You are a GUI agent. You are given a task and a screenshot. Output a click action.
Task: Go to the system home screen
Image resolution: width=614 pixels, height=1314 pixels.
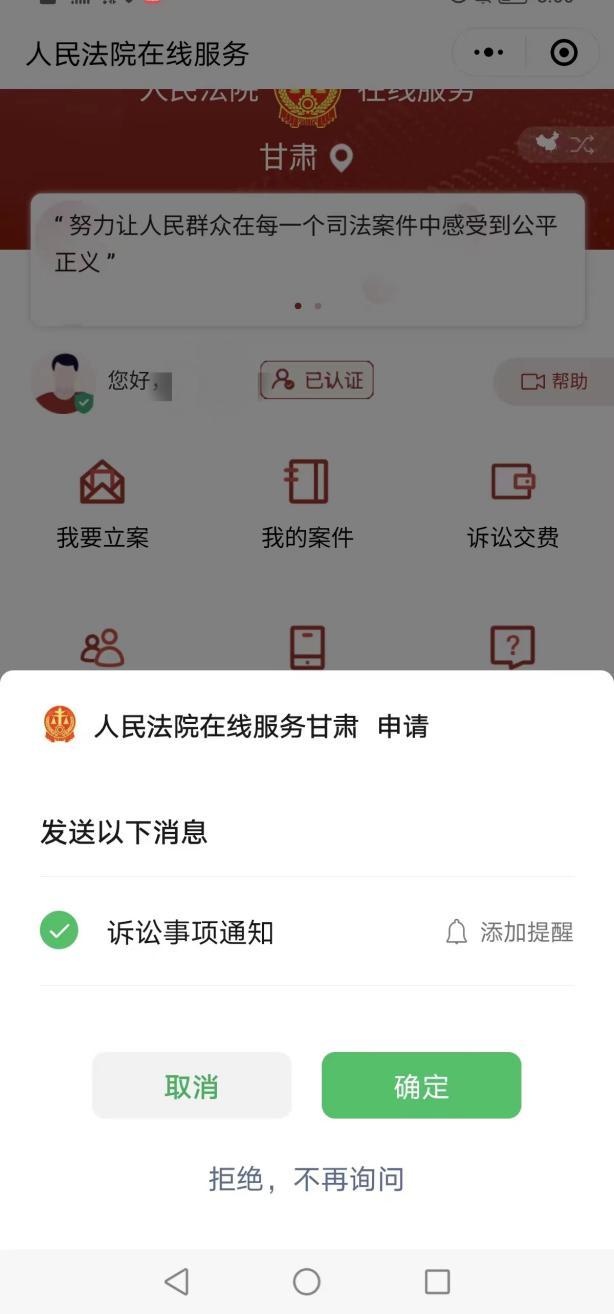pos(307,1281)
